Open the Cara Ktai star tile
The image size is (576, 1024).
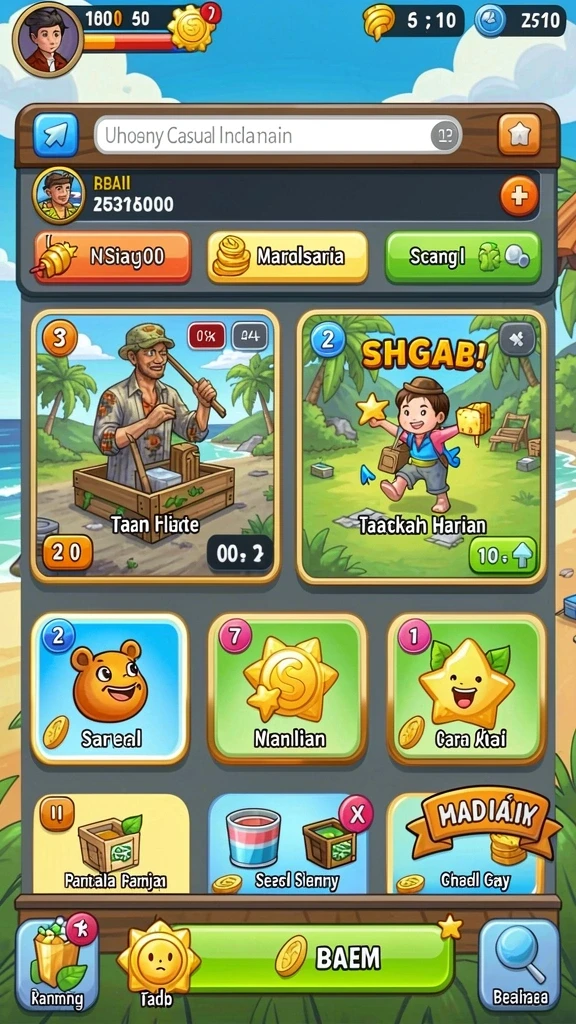point(467,688)
